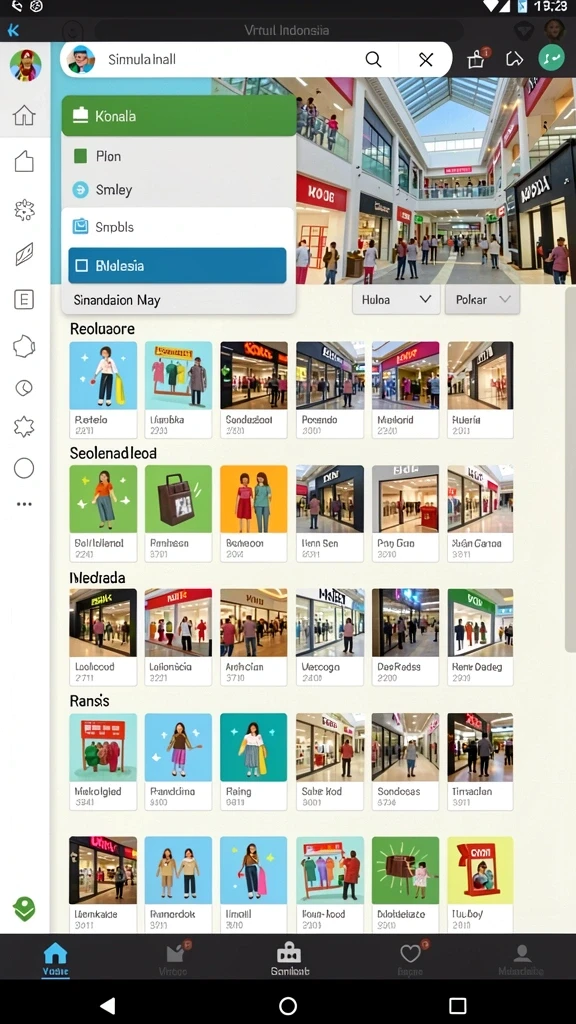Expand the Polkar dropdown
The image size is (576, 1024).
(482, 300)
